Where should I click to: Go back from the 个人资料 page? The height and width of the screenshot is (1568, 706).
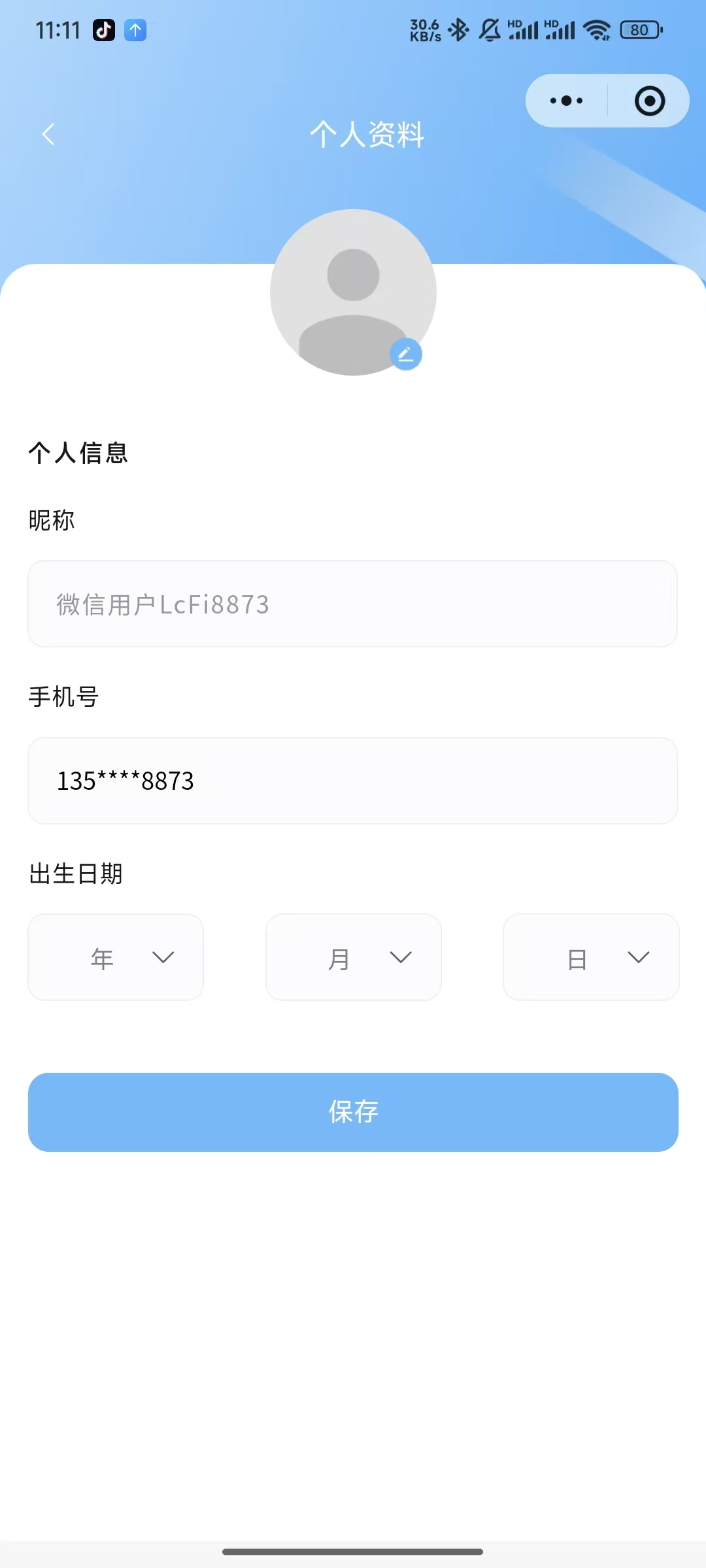(48, 135)
